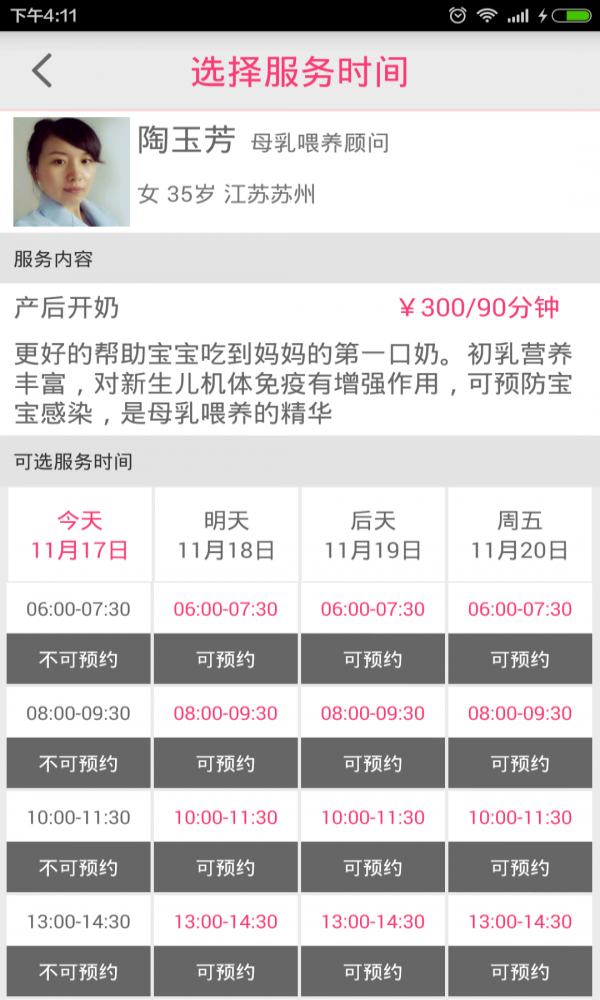Book 08:00-09:30 on 明天 11月18日
Screen dimensions: 600x1000
226,764
